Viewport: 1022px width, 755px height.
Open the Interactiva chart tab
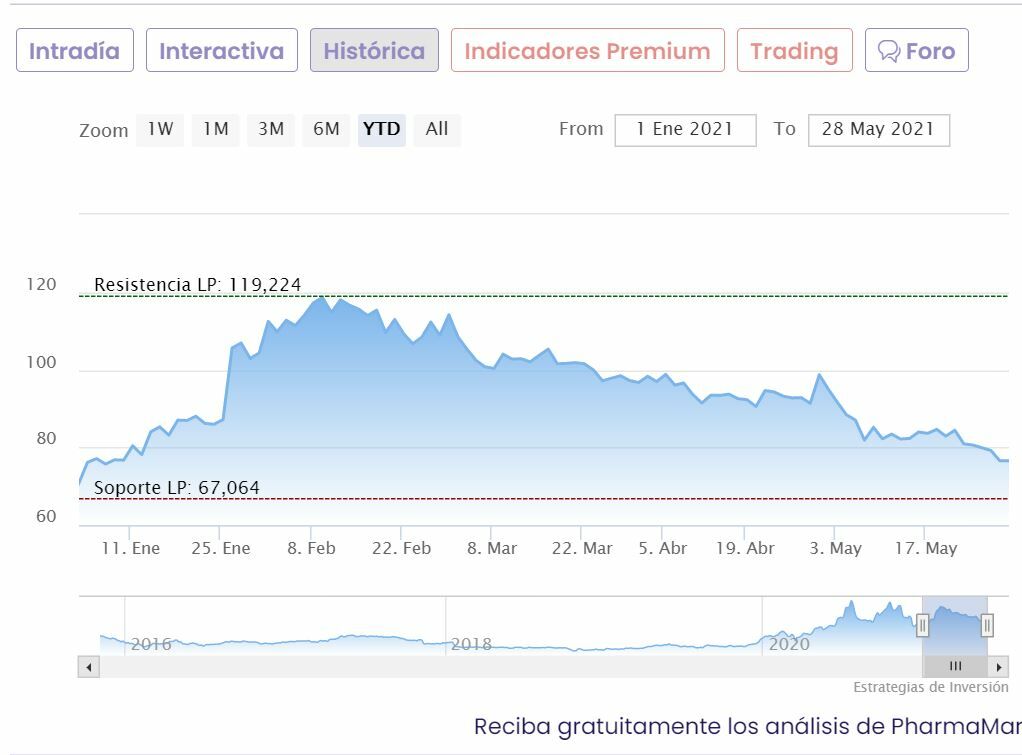click(222, 51)
